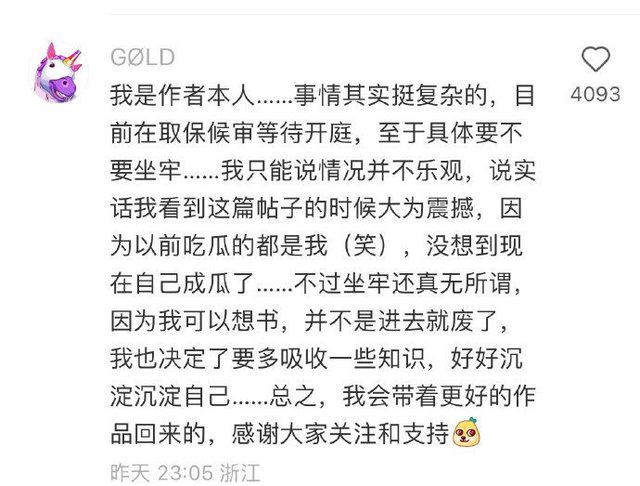Open the GØLD username profile

pos(143,57)
